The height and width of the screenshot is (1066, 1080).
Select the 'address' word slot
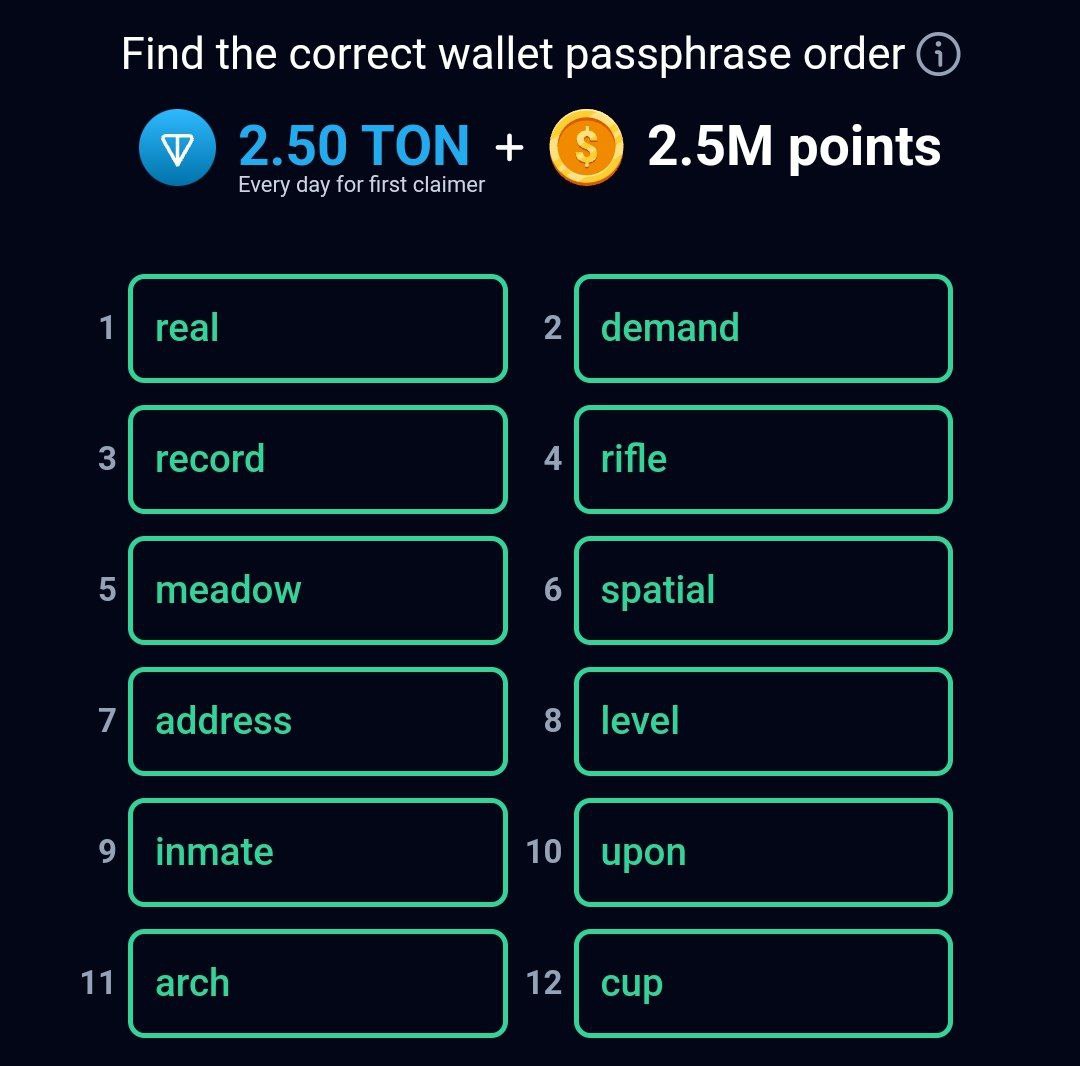pos(318,721)
